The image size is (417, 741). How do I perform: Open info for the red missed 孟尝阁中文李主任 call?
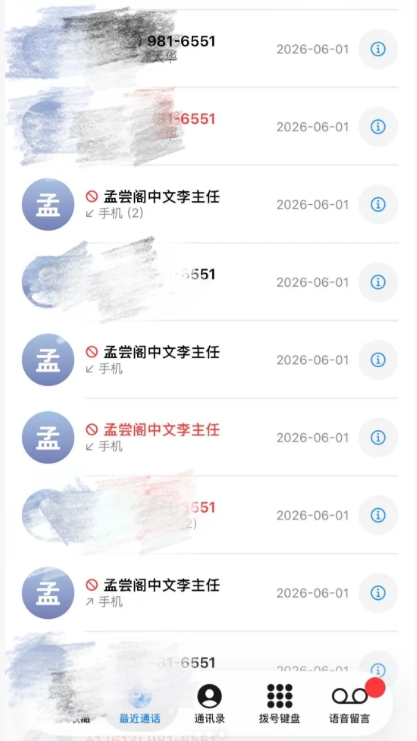(378, 438)
